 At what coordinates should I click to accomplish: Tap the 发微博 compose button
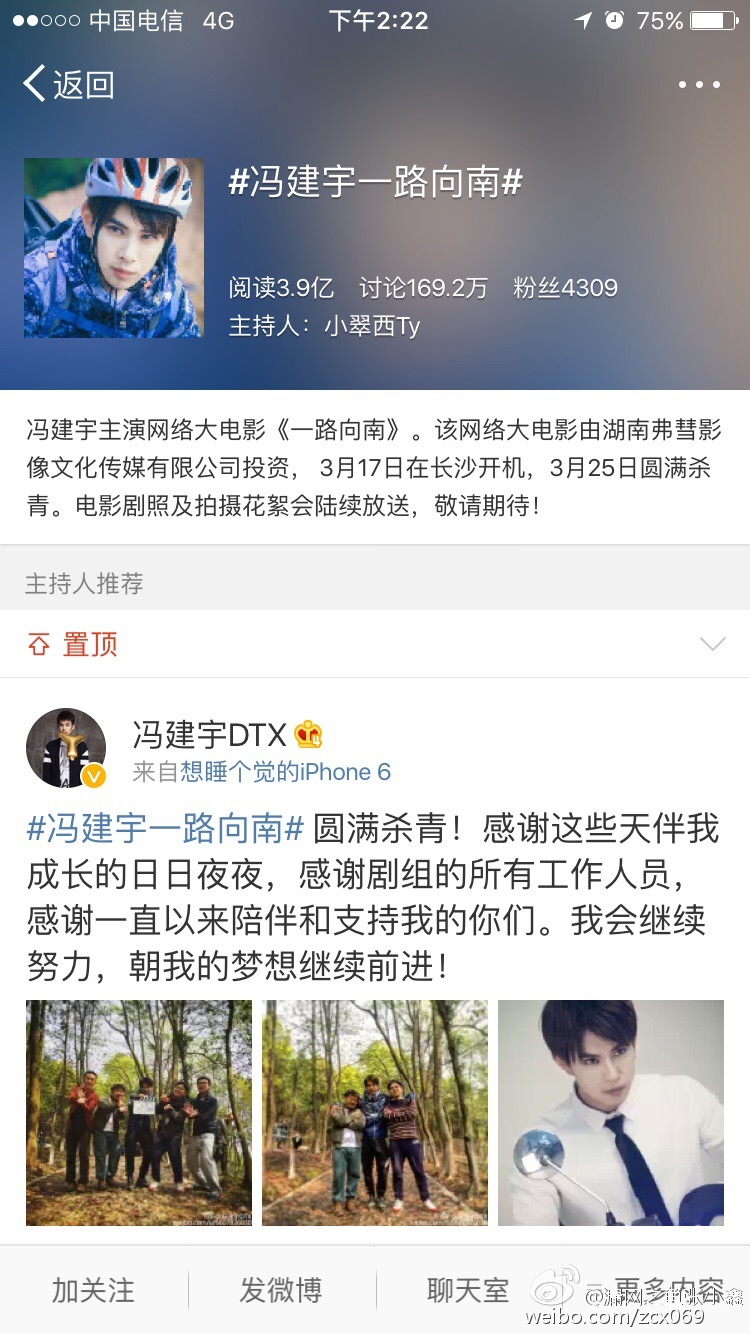click(x=281, y=1291)
